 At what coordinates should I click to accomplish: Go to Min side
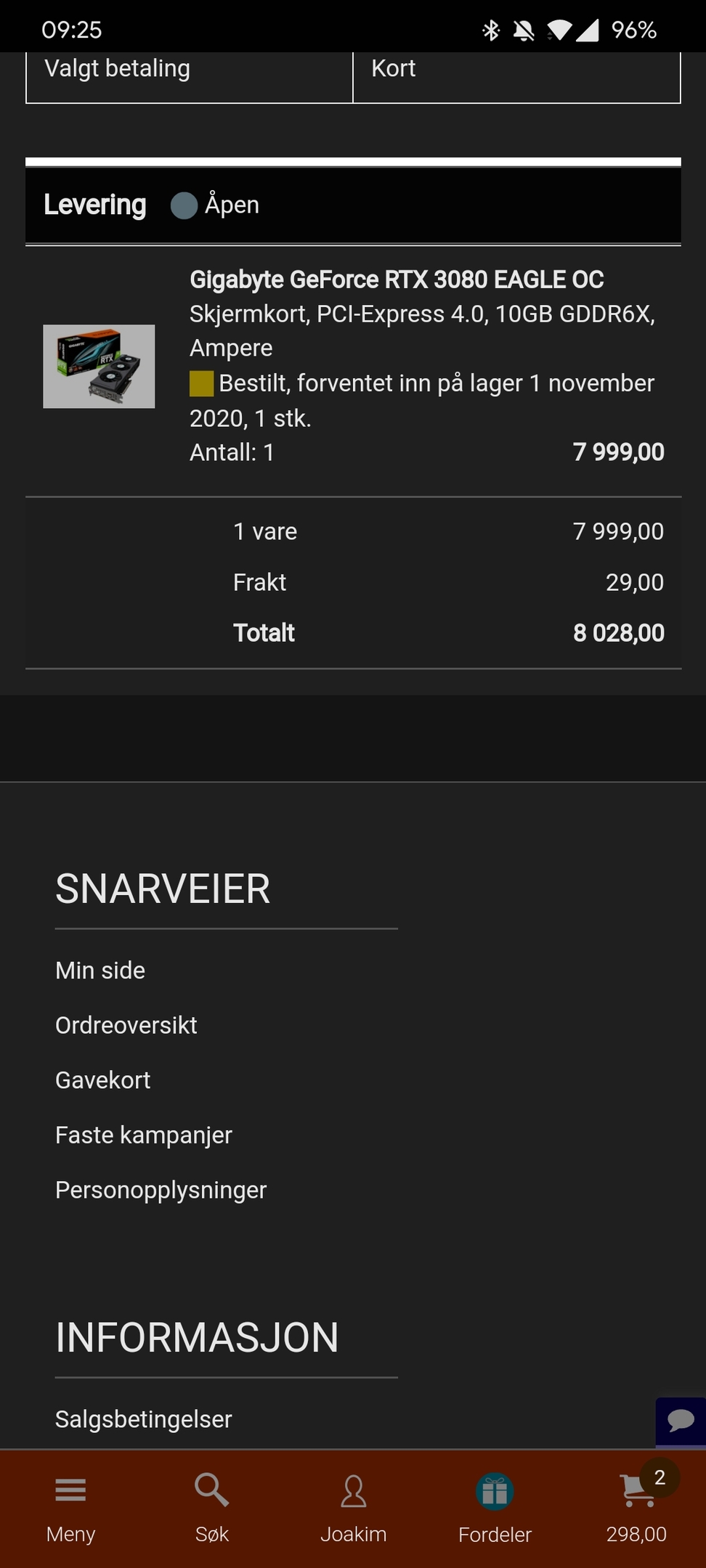(100, 971)
